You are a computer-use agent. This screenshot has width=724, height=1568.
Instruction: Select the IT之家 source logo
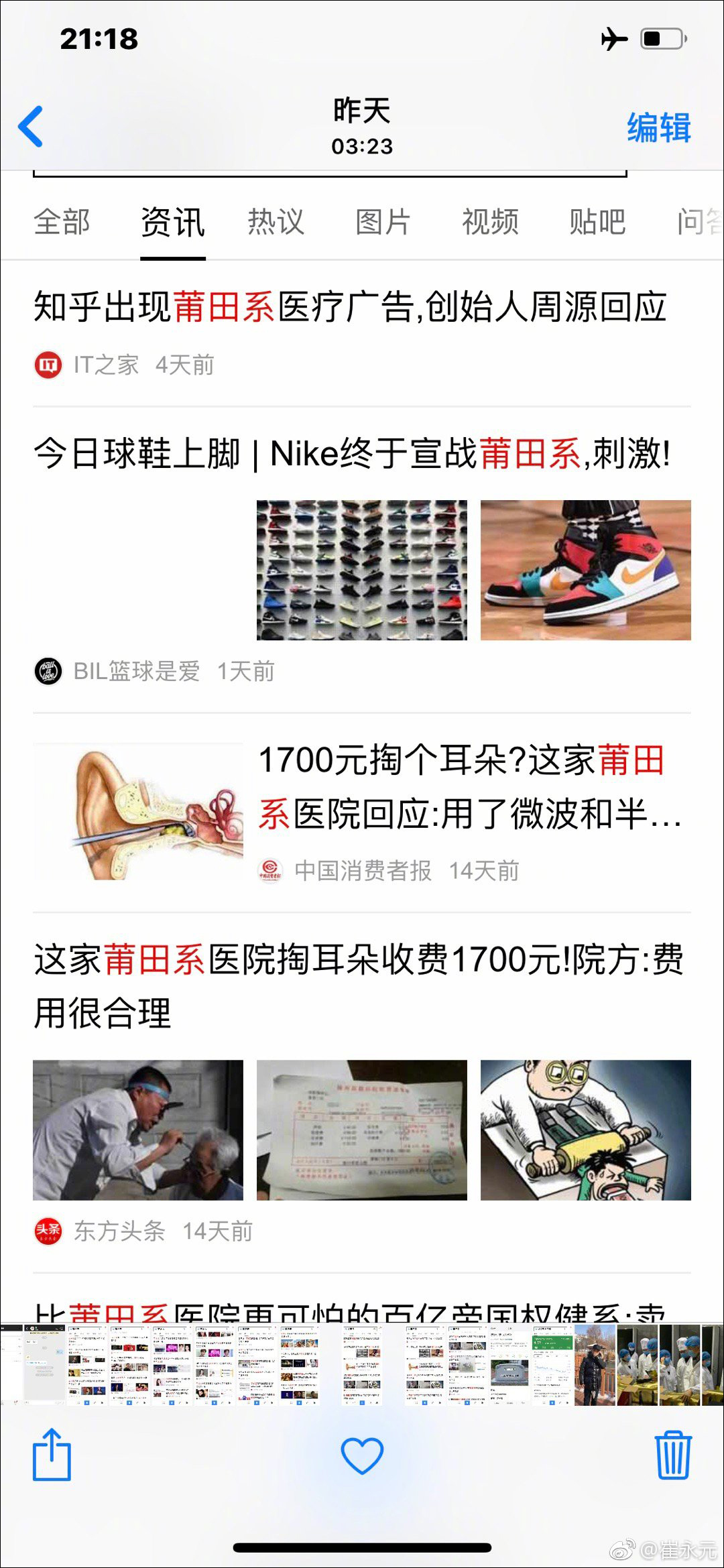47,364
